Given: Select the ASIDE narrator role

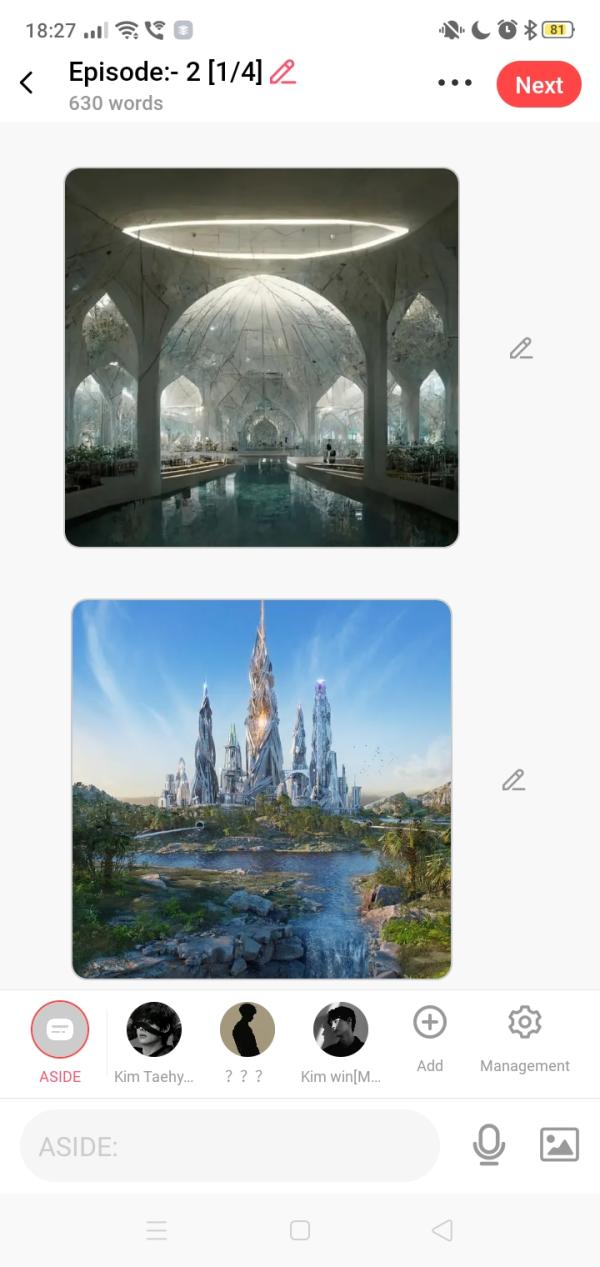Looking at the screenshot, I should [60, 1030].
